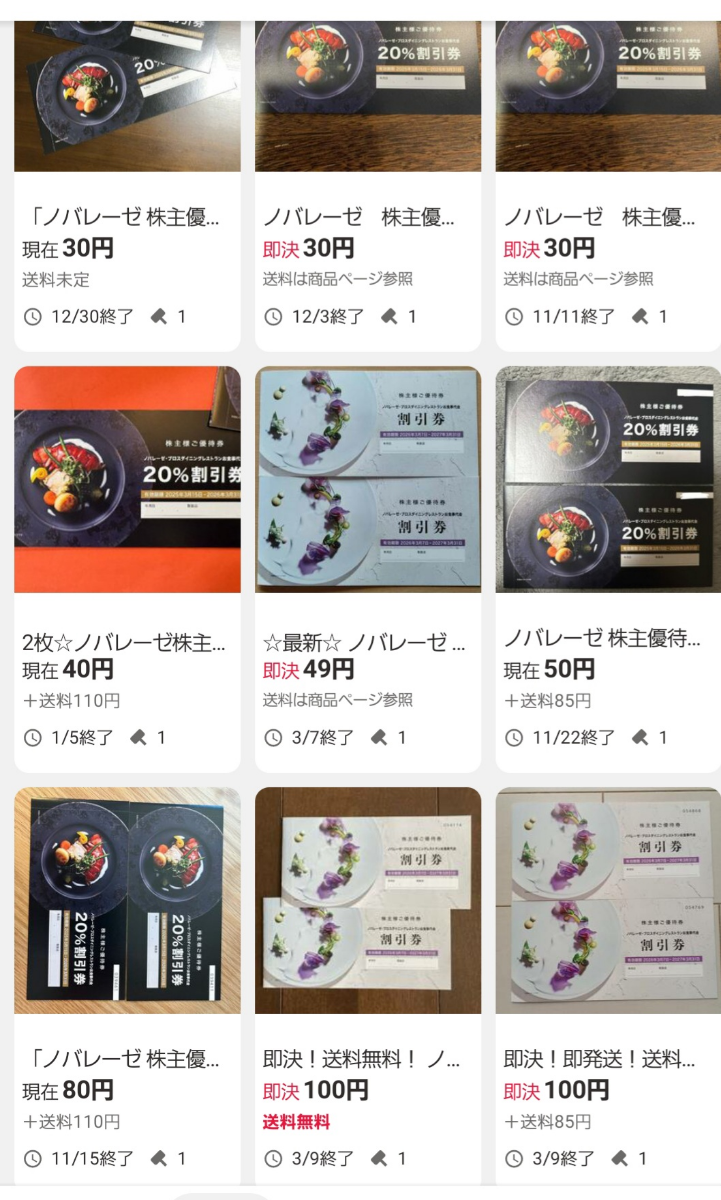Open the 即決！送料無料！ listing at 100円
Image resolution: width=721 pixels, height=1200 pixels.
(x=368, y=1060)
